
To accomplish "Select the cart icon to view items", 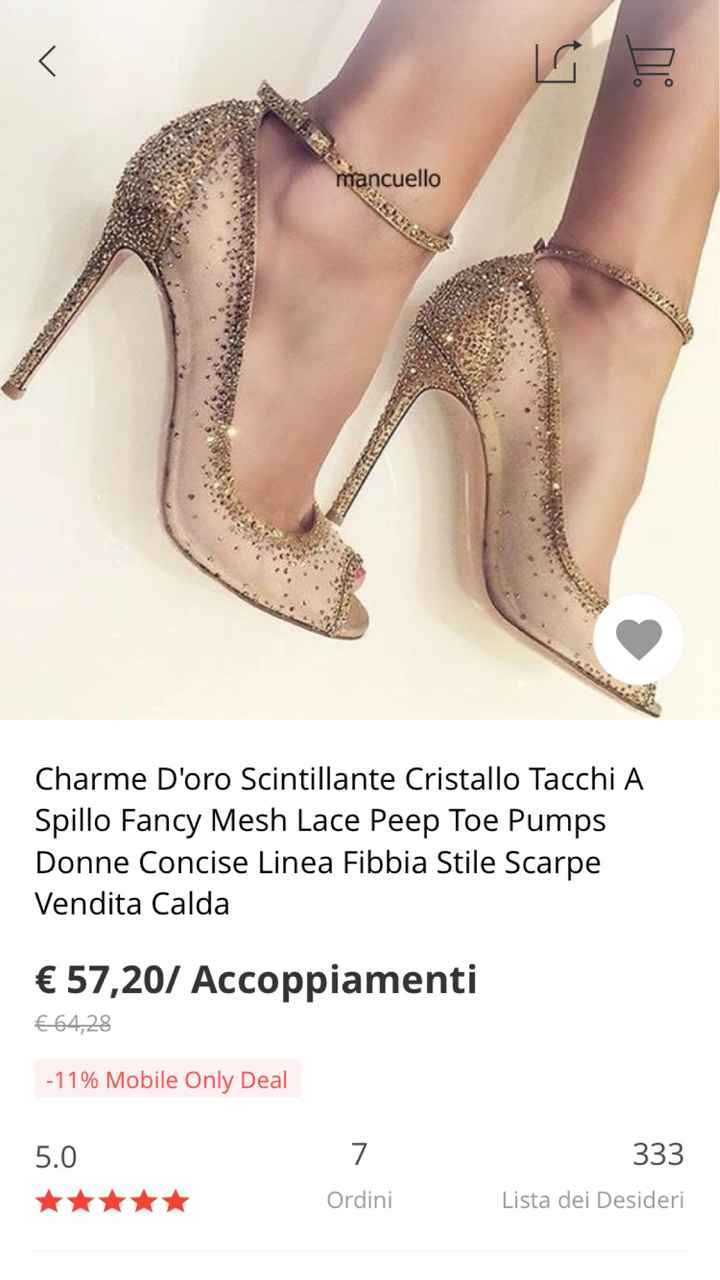I will tap(655, 60).
